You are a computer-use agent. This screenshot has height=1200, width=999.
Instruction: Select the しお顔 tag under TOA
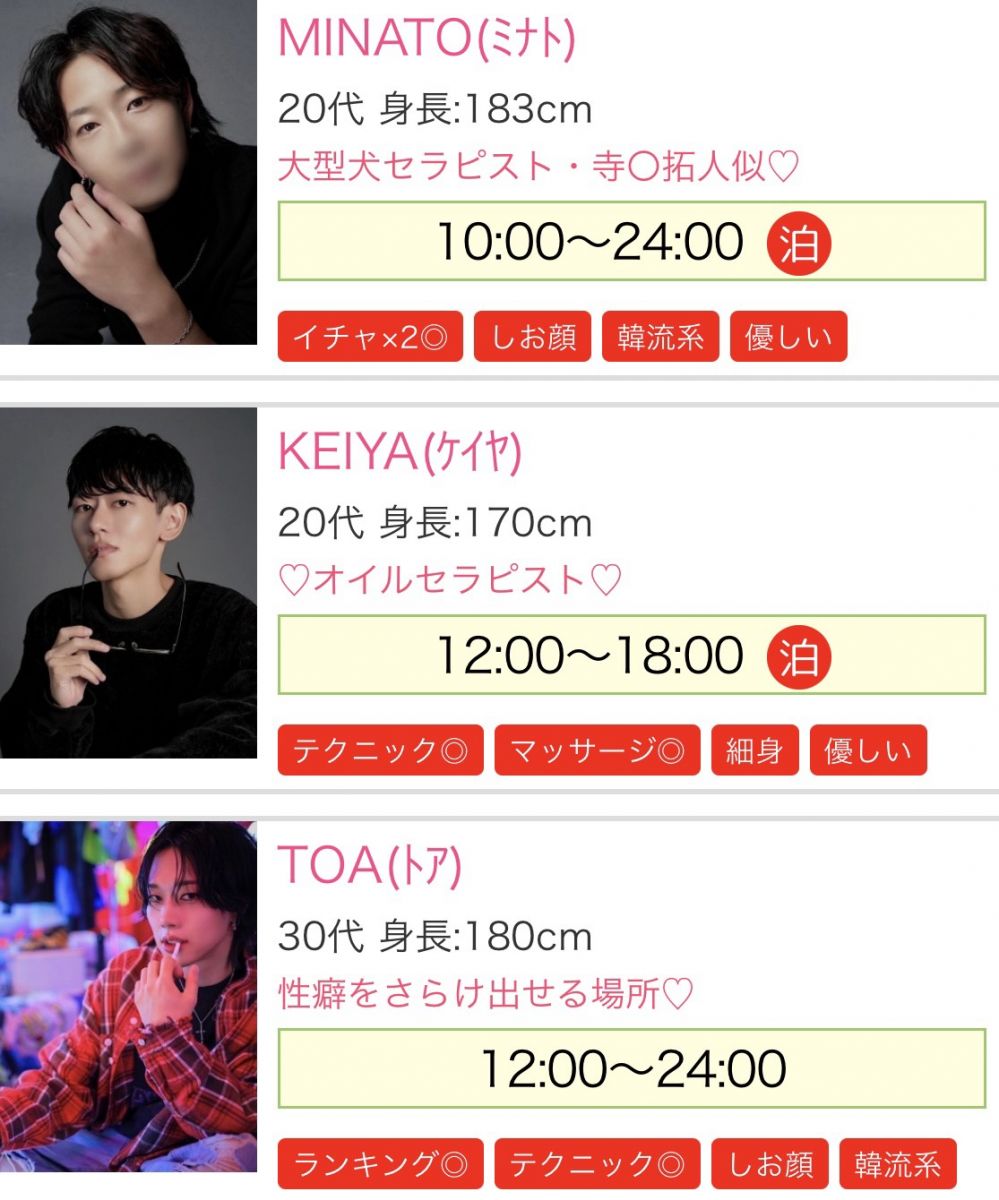click(x=769, y=1164)
